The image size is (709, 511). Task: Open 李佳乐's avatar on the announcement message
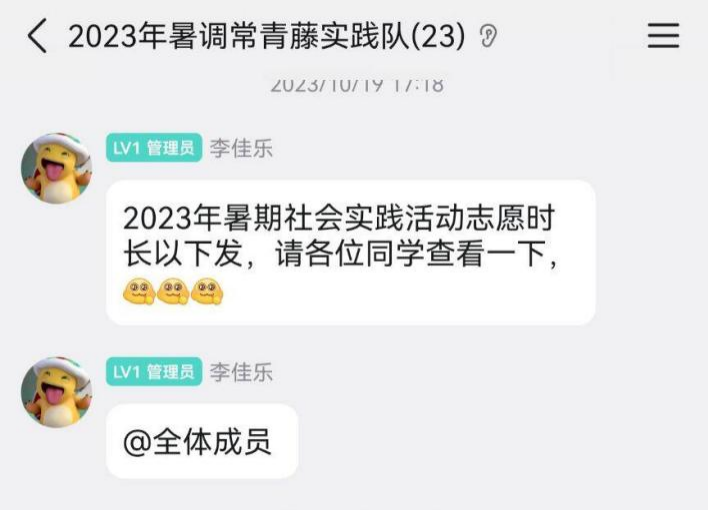(x=56, y=169)
